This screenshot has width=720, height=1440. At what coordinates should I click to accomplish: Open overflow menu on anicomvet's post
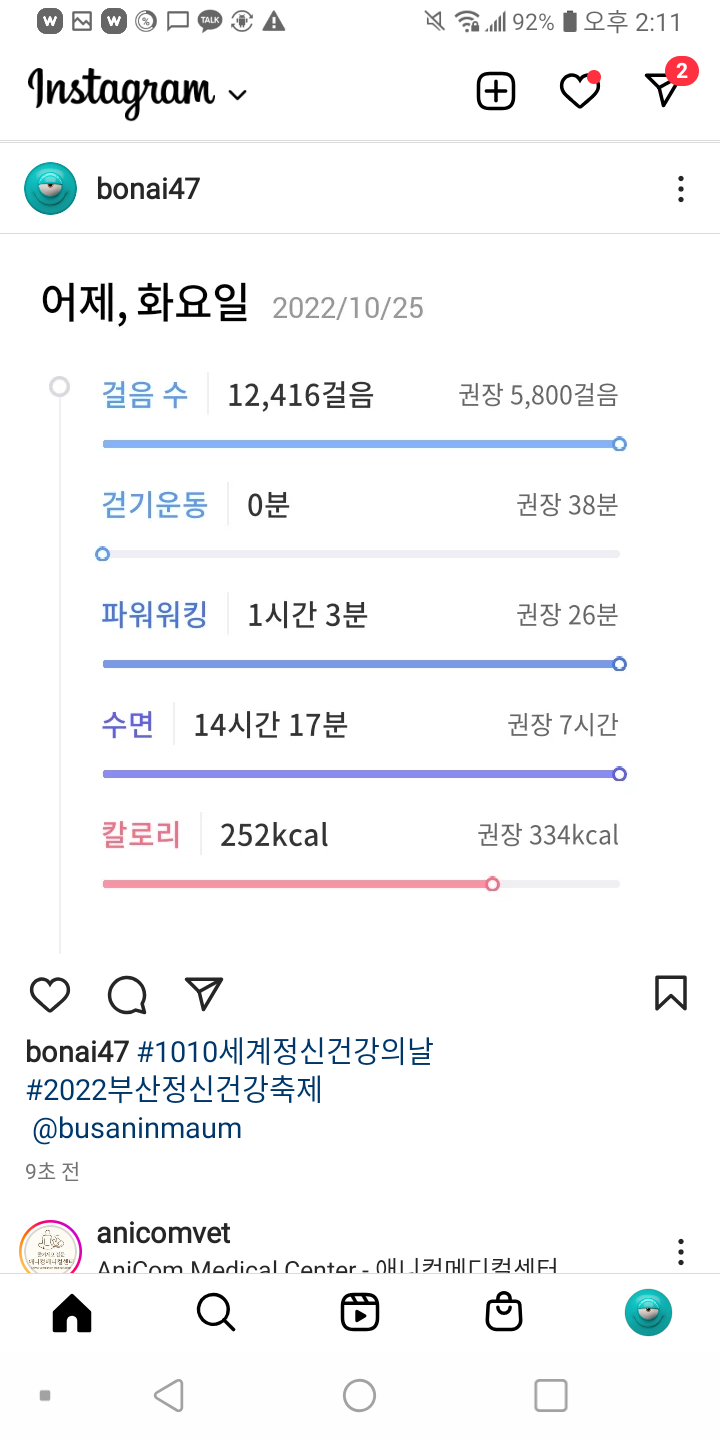[x=680, y=1252]
